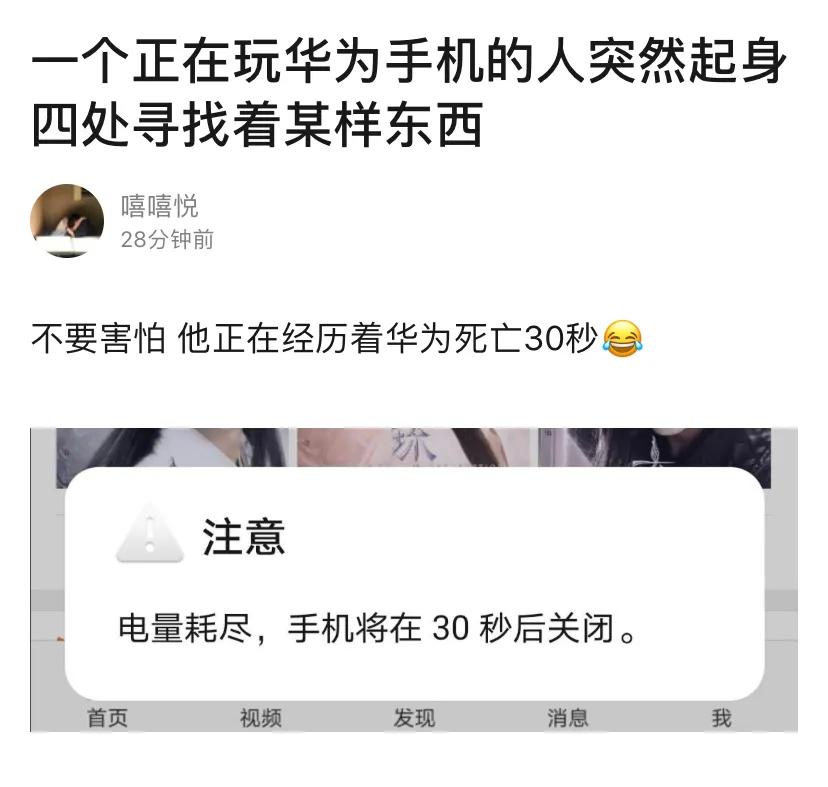Tap the author name 嘻嘻悦
The image size is (828, 787).
pos(160,207)
